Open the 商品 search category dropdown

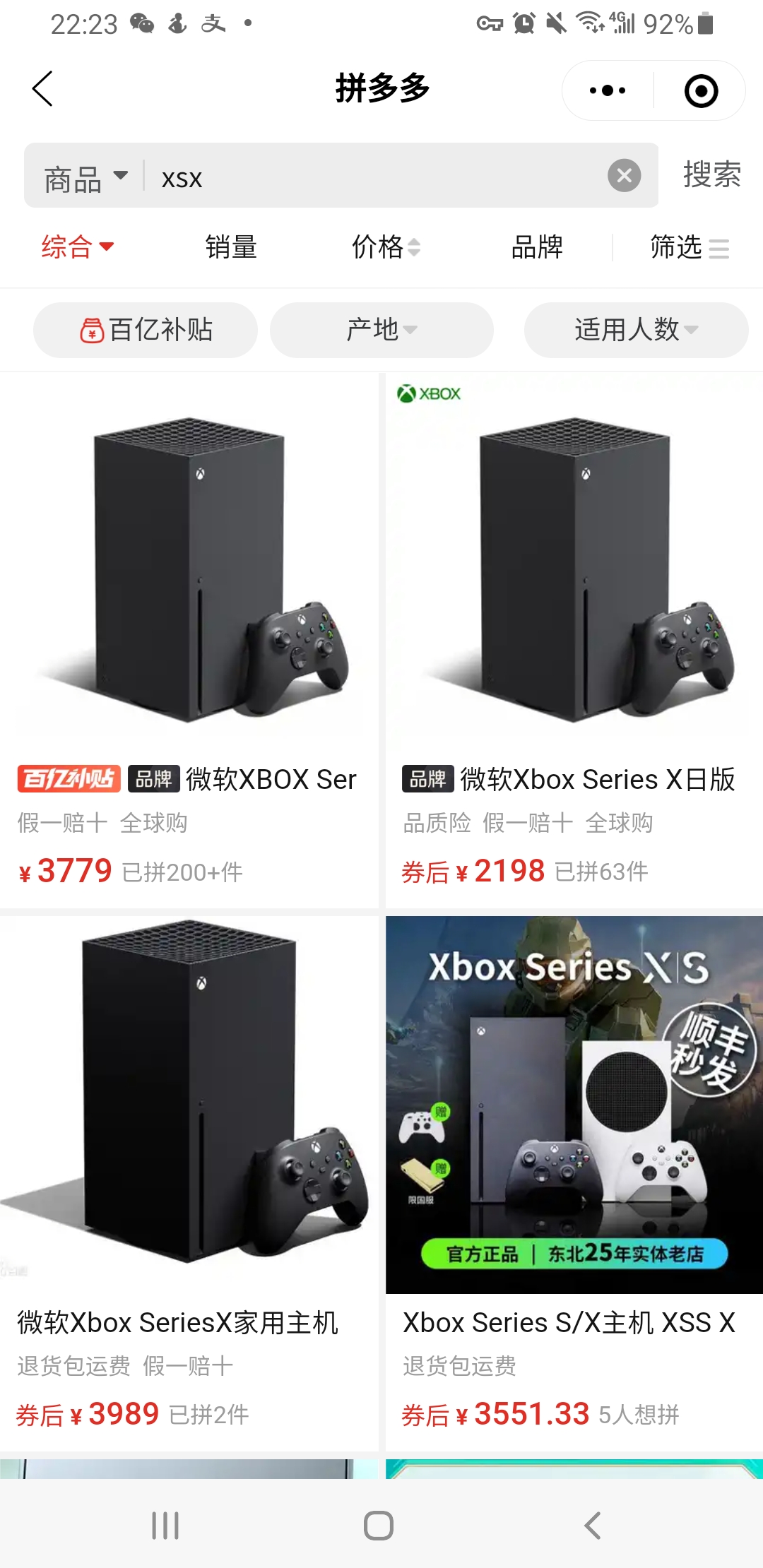pos(83,176)
